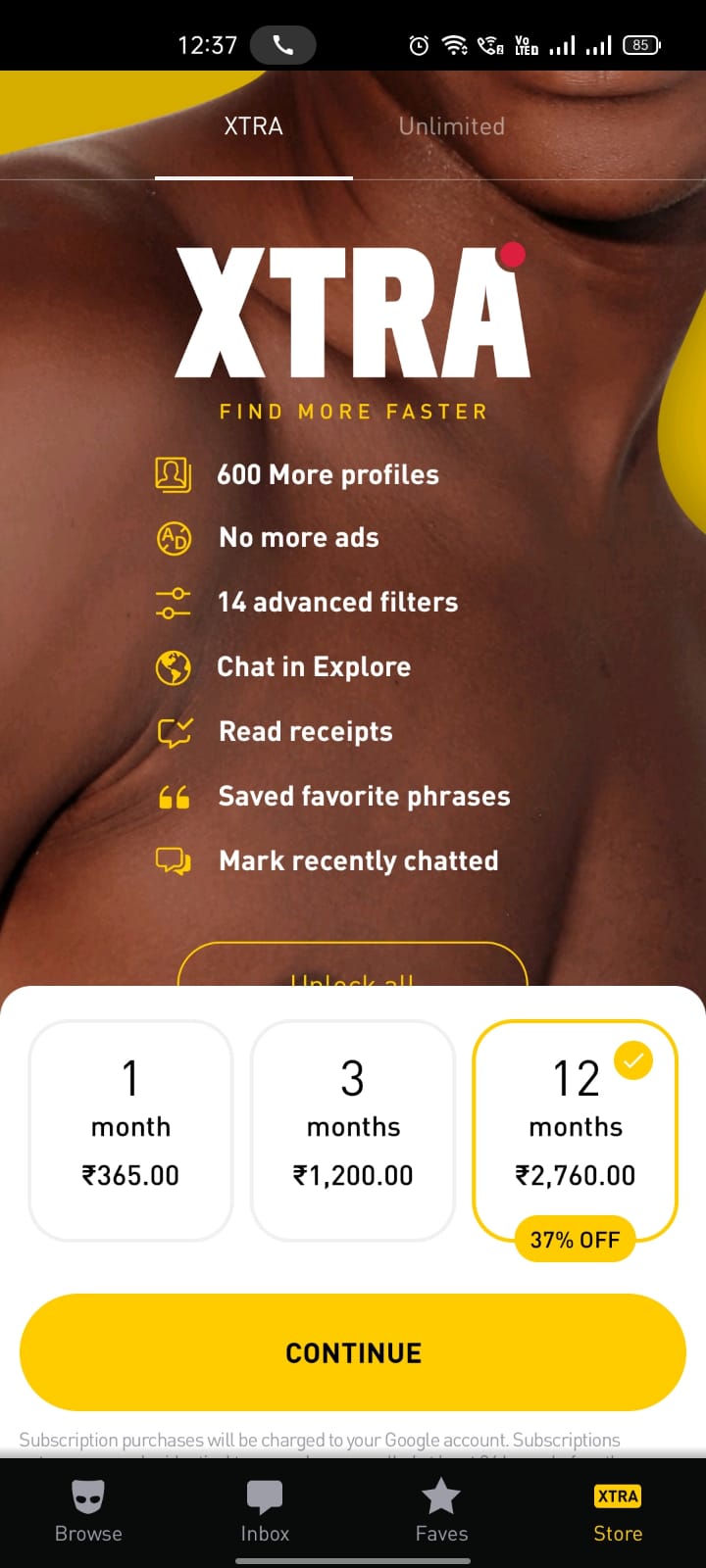This screenshot has height=1568, width=706.
Task: Select the XTRA tab
Action: point(253,125)
